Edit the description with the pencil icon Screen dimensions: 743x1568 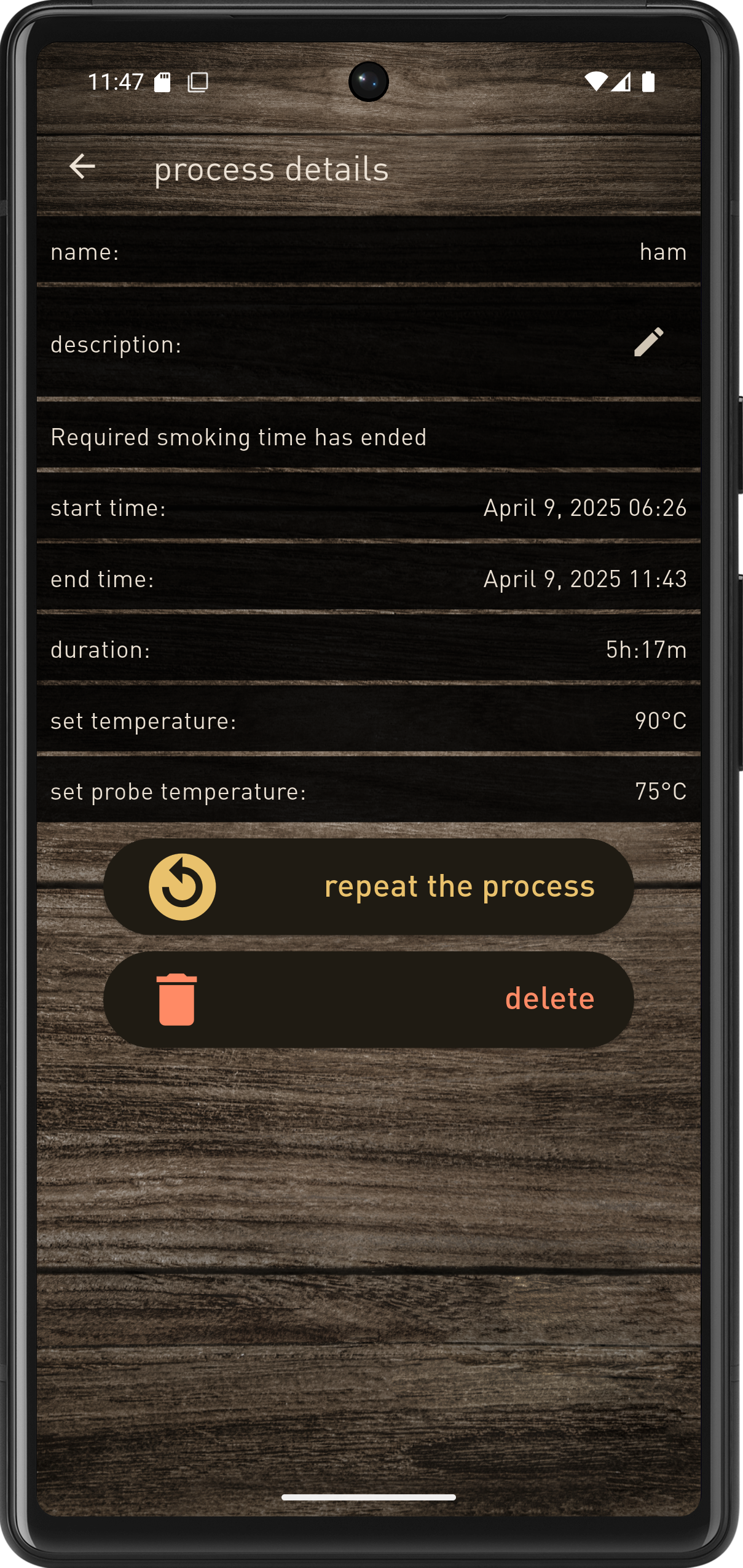(648, 342)
